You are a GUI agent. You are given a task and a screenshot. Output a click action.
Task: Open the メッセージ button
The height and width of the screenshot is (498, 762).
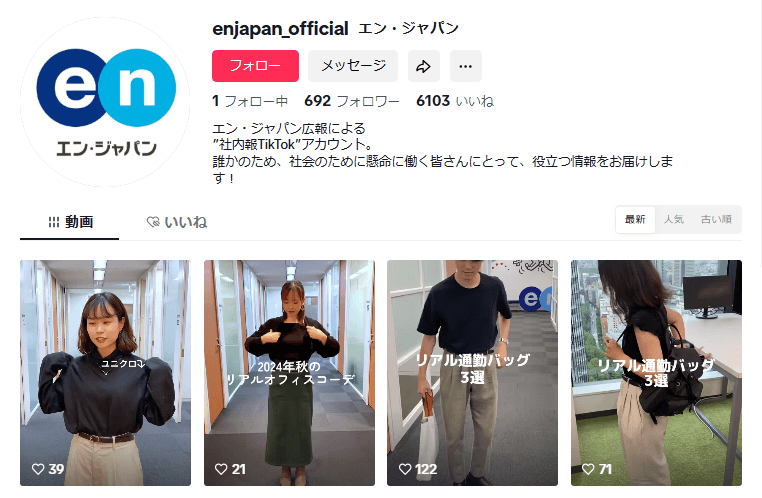(x=353, y=66)
